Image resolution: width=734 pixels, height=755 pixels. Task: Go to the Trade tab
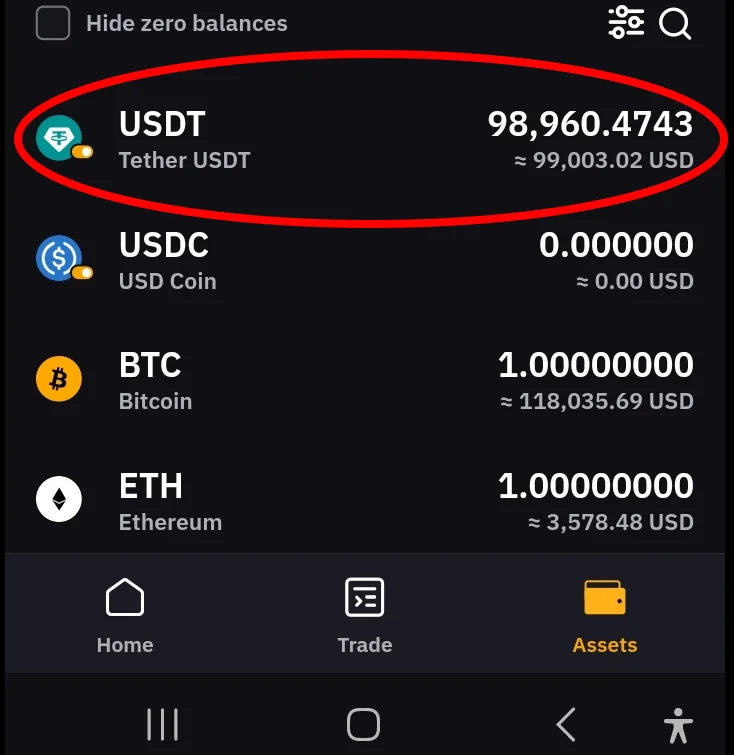tap(365, 615)
